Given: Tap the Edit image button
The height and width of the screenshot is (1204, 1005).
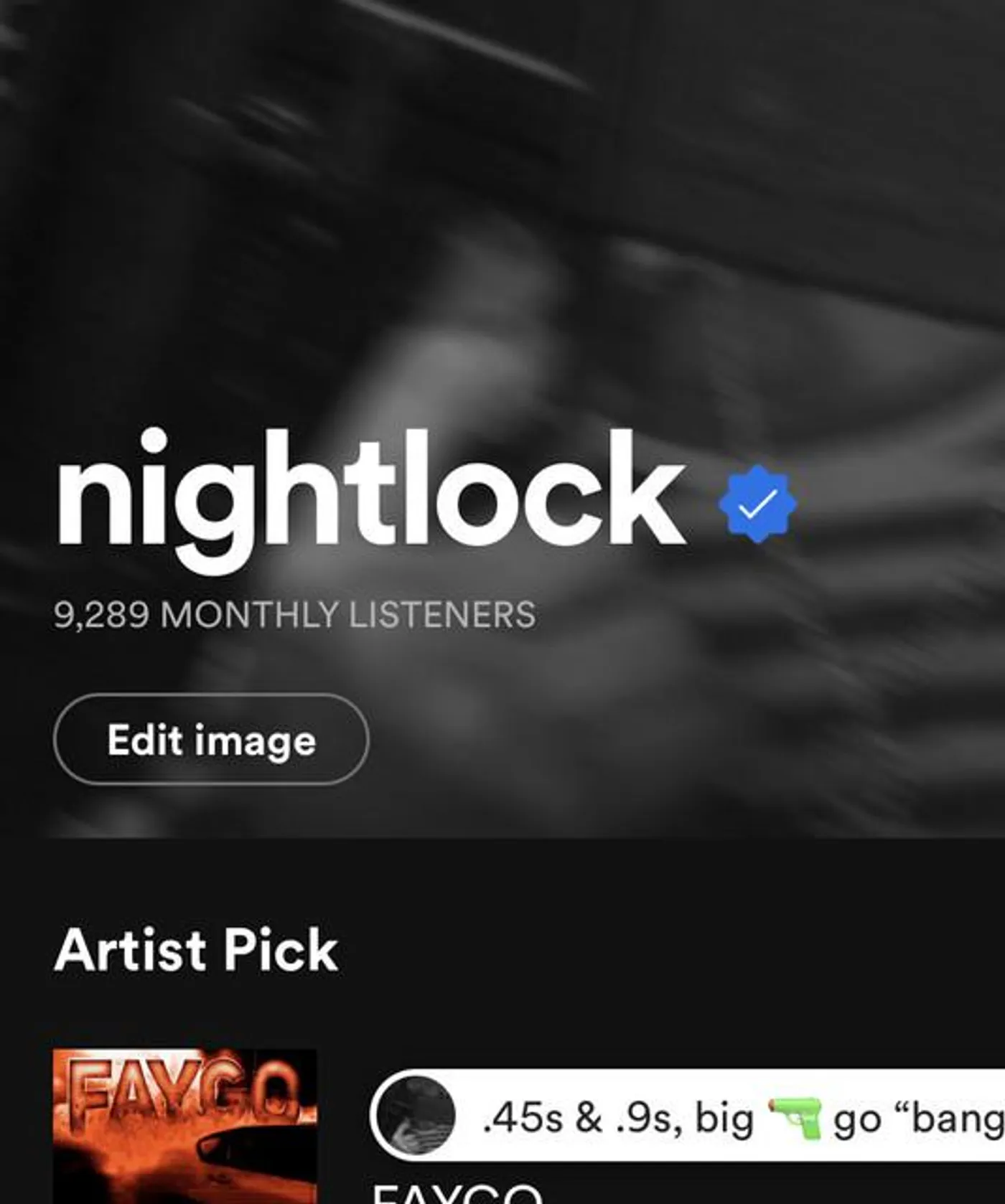Looking at the screenshot, I should tap(211, 740).
